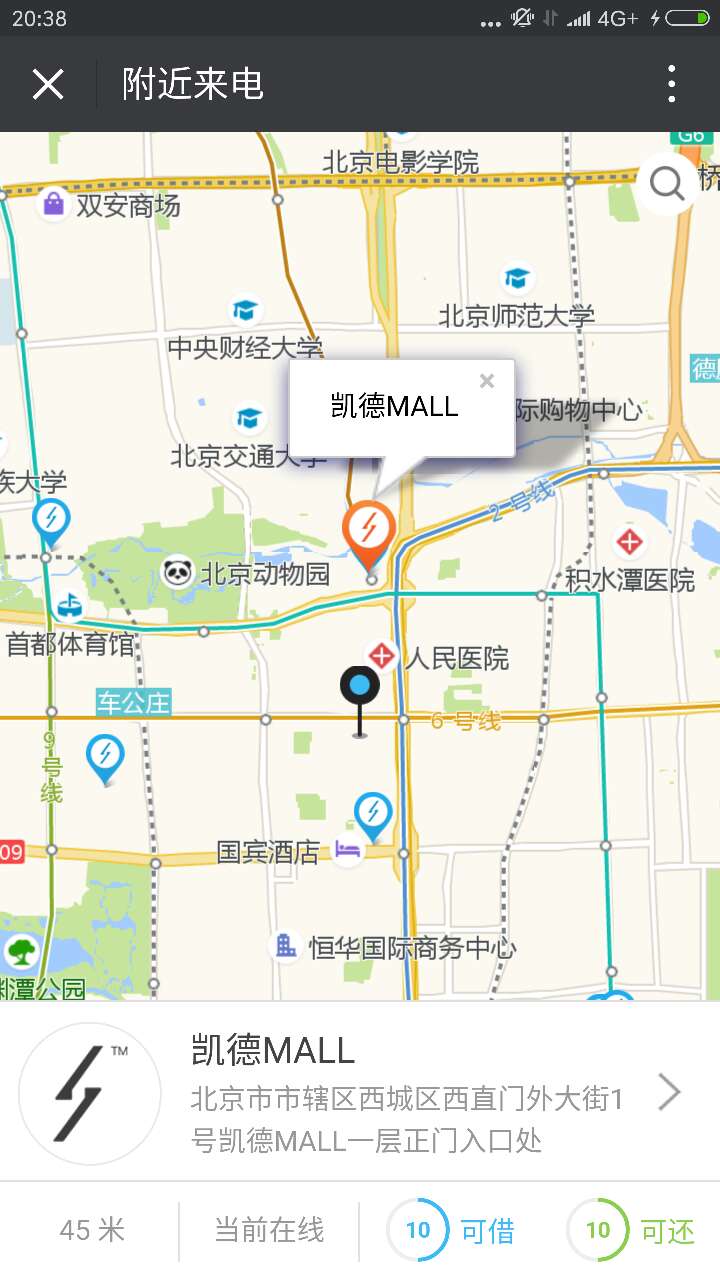The width and height of the screenshot is (720, 1280).
Task: Close the 附近来电 page
Action: 47,84
